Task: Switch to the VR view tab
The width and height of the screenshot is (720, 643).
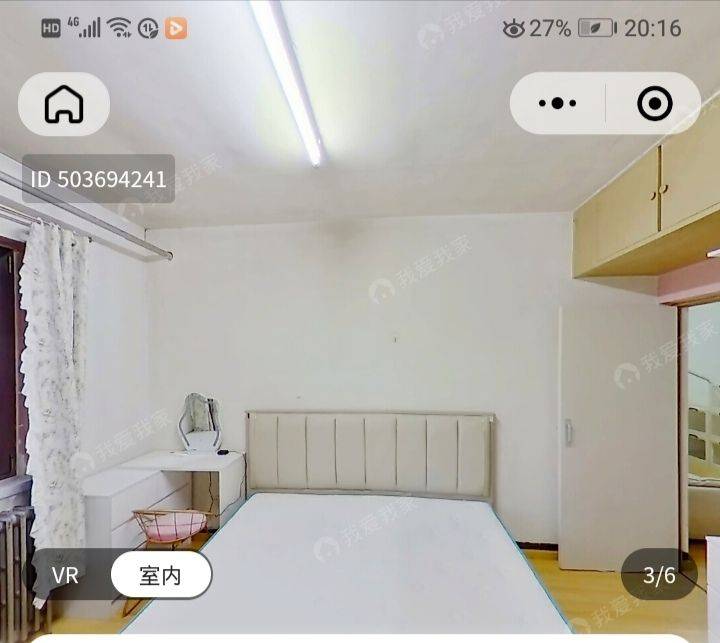Action: click(x=65, y=575)
